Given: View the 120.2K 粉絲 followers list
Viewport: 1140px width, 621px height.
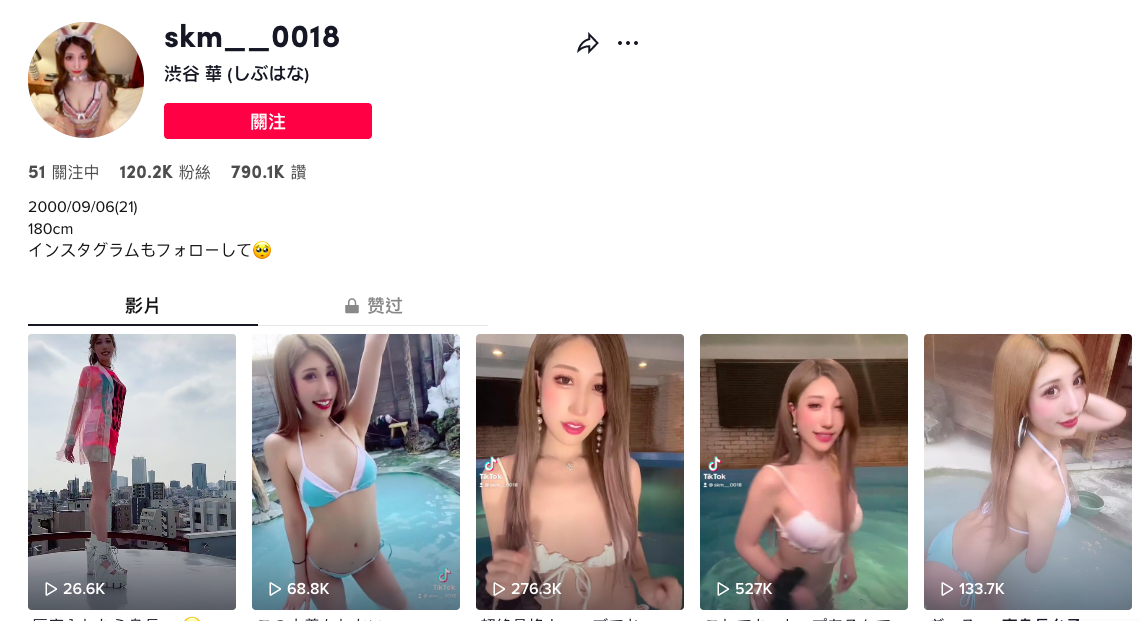Looking at the screenshot, I should click(165, 172).
